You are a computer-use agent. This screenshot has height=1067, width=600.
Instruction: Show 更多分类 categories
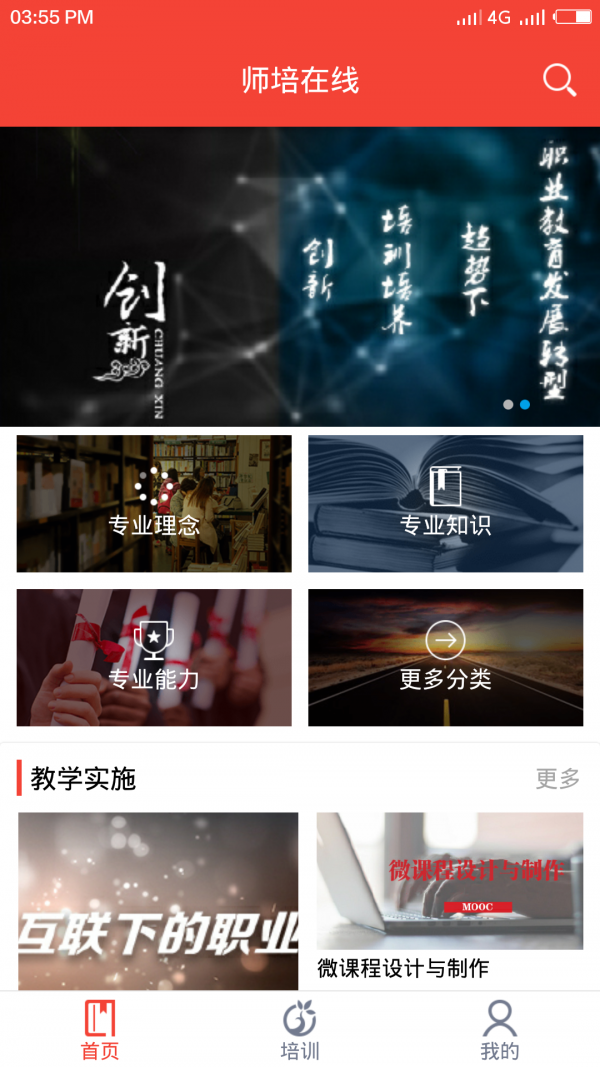coord(445,657)
